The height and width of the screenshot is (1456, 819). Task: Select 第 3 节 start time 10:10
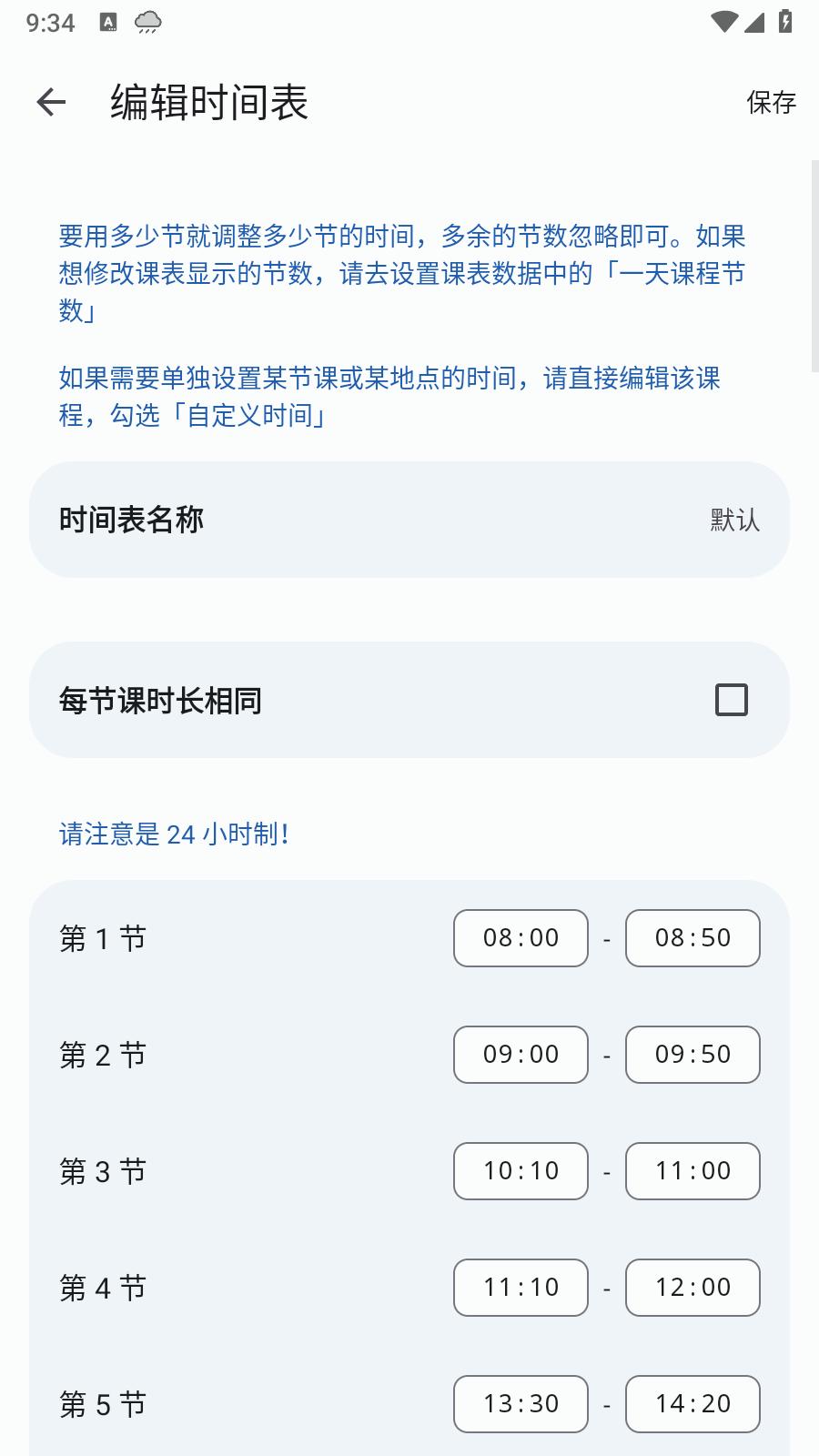coord(521,1171)
